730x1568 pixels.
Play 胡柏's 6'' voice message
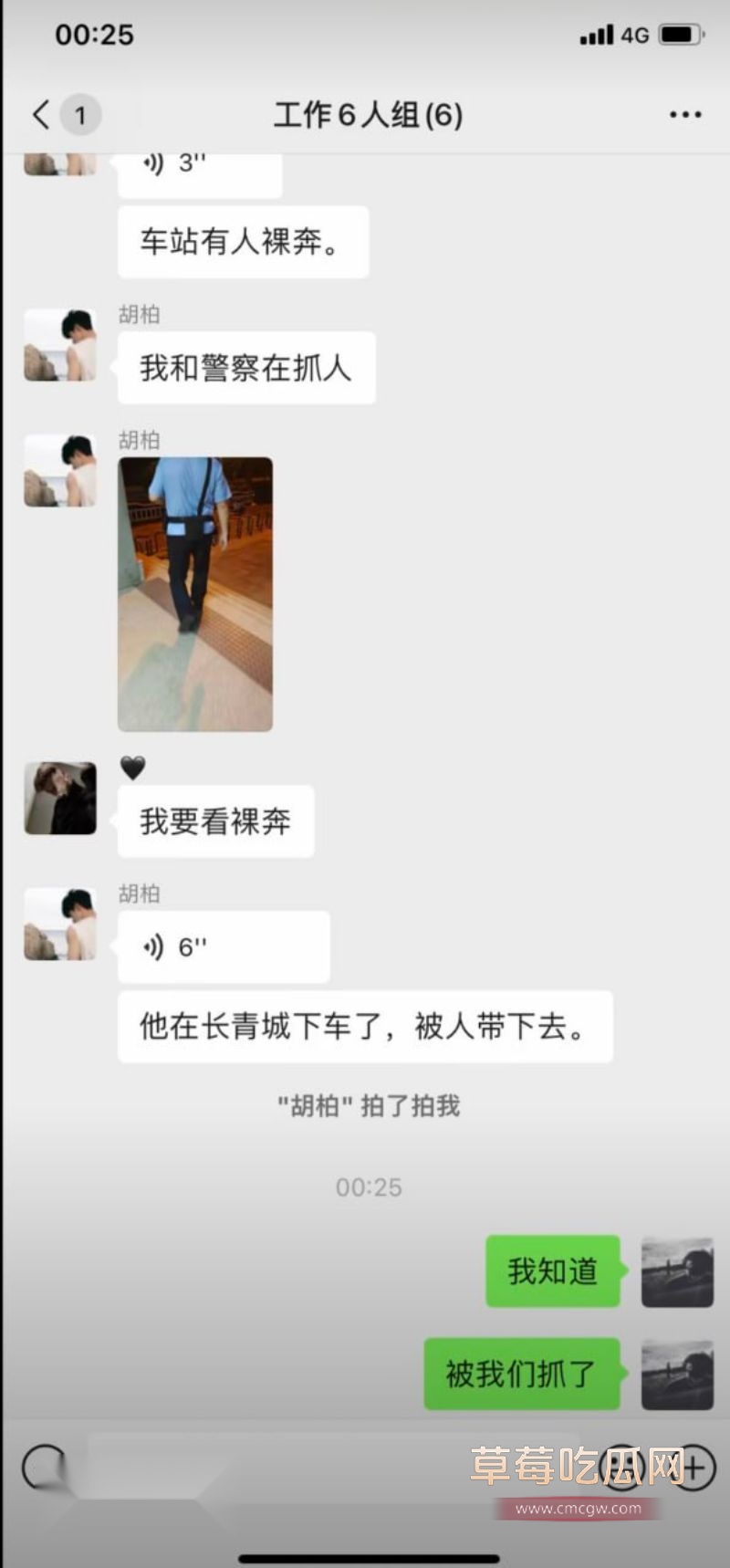[223, 946]
